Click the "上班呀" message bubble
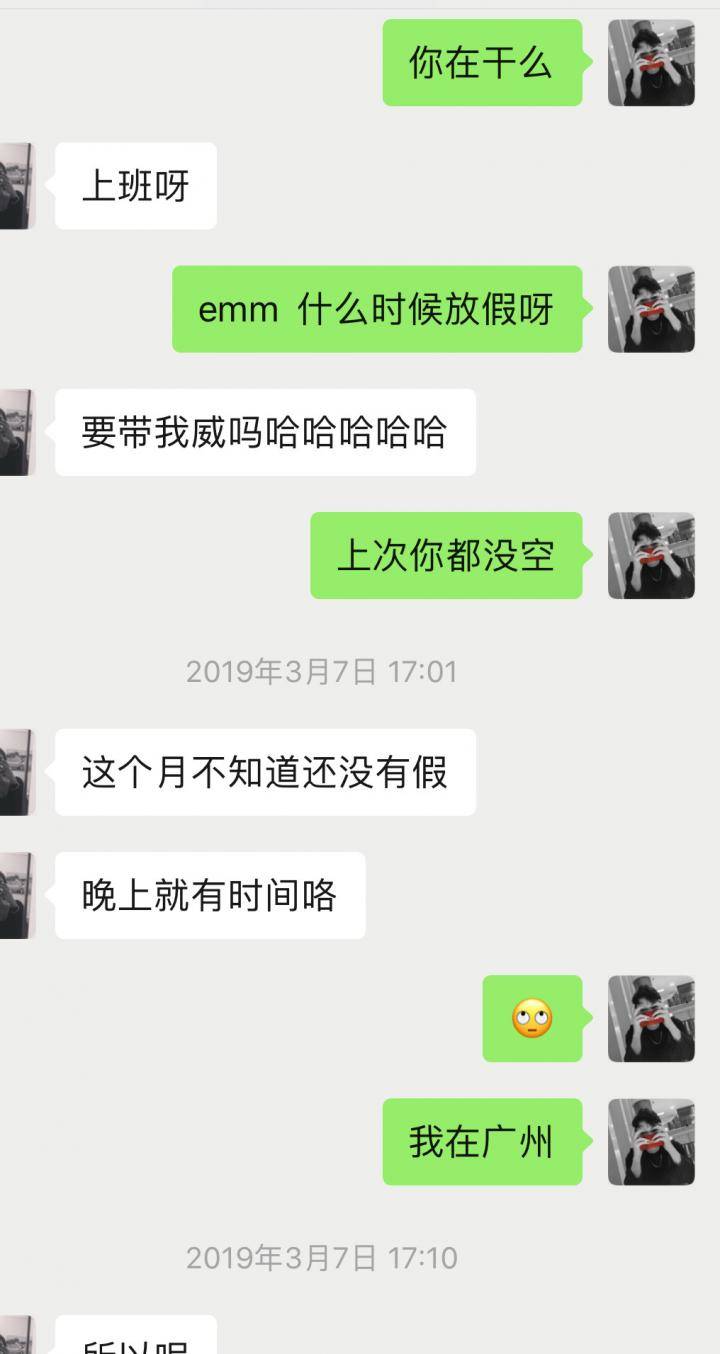 136,185
